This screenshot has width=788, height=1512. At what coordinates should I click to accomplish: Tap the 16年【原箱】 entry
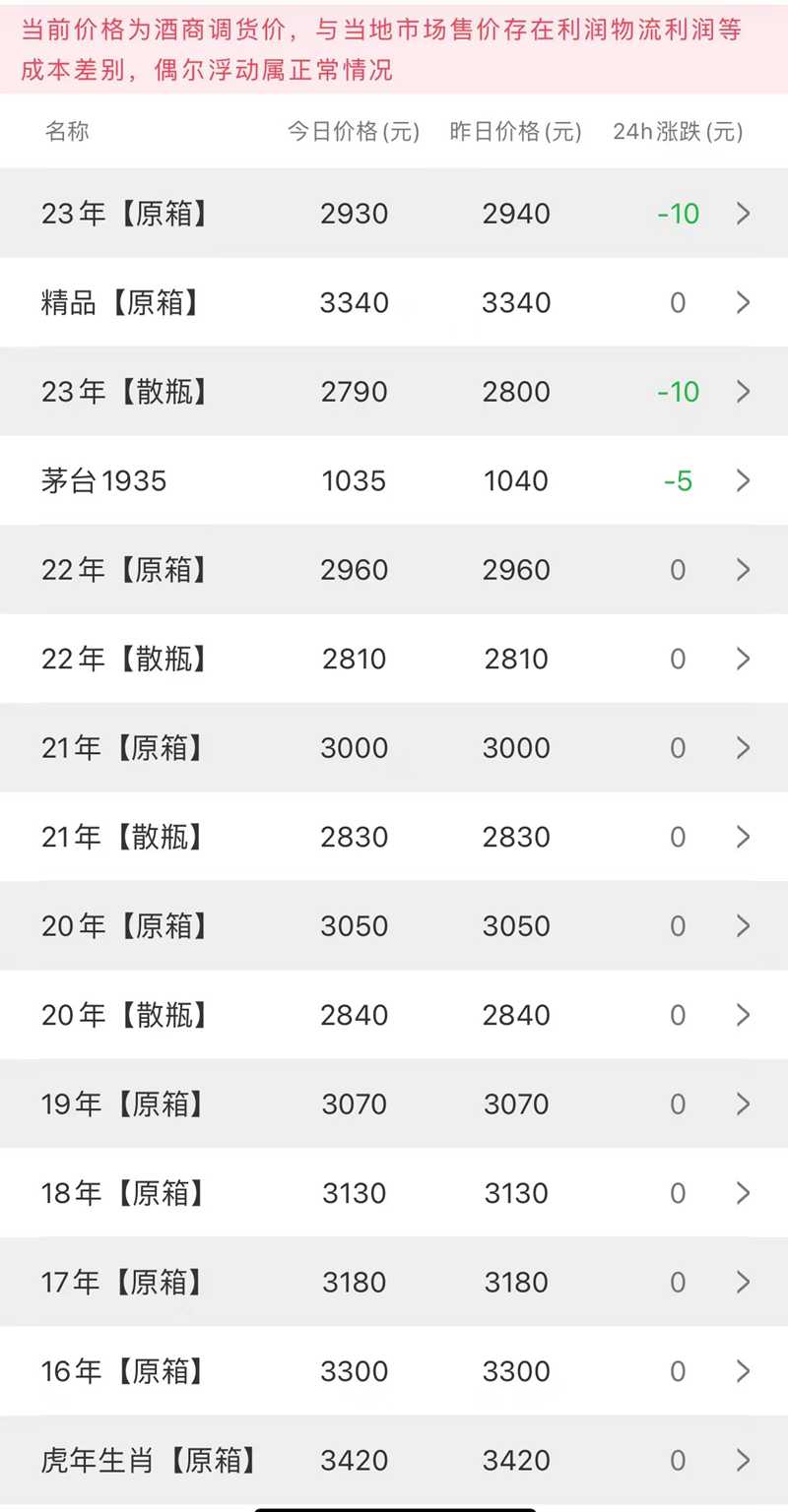pyautogui.click(x=394, y=1371)
